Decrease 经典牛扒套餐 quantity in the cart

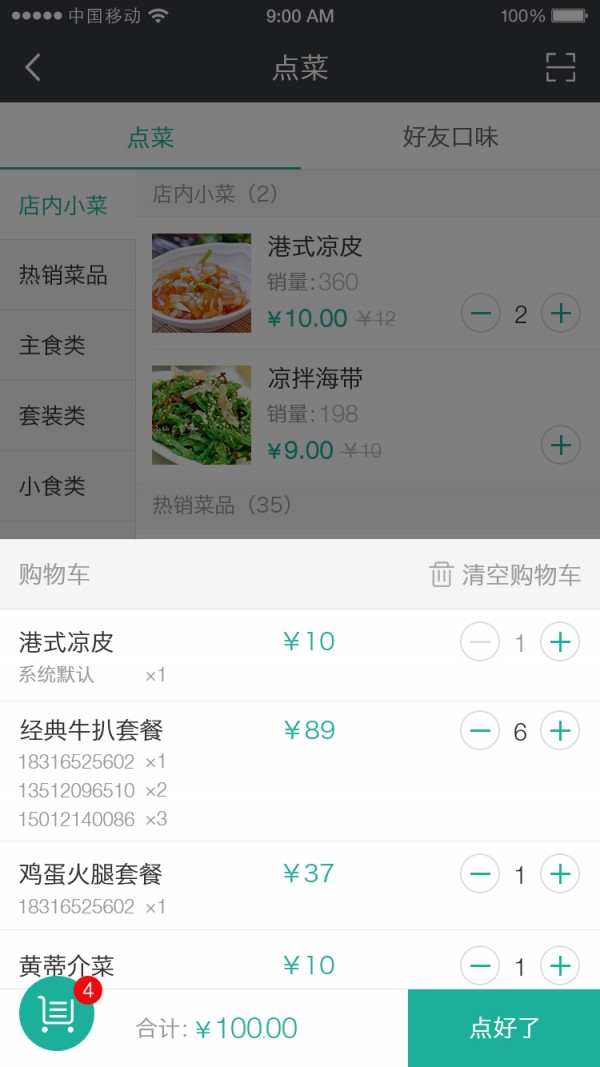point(480,731)
